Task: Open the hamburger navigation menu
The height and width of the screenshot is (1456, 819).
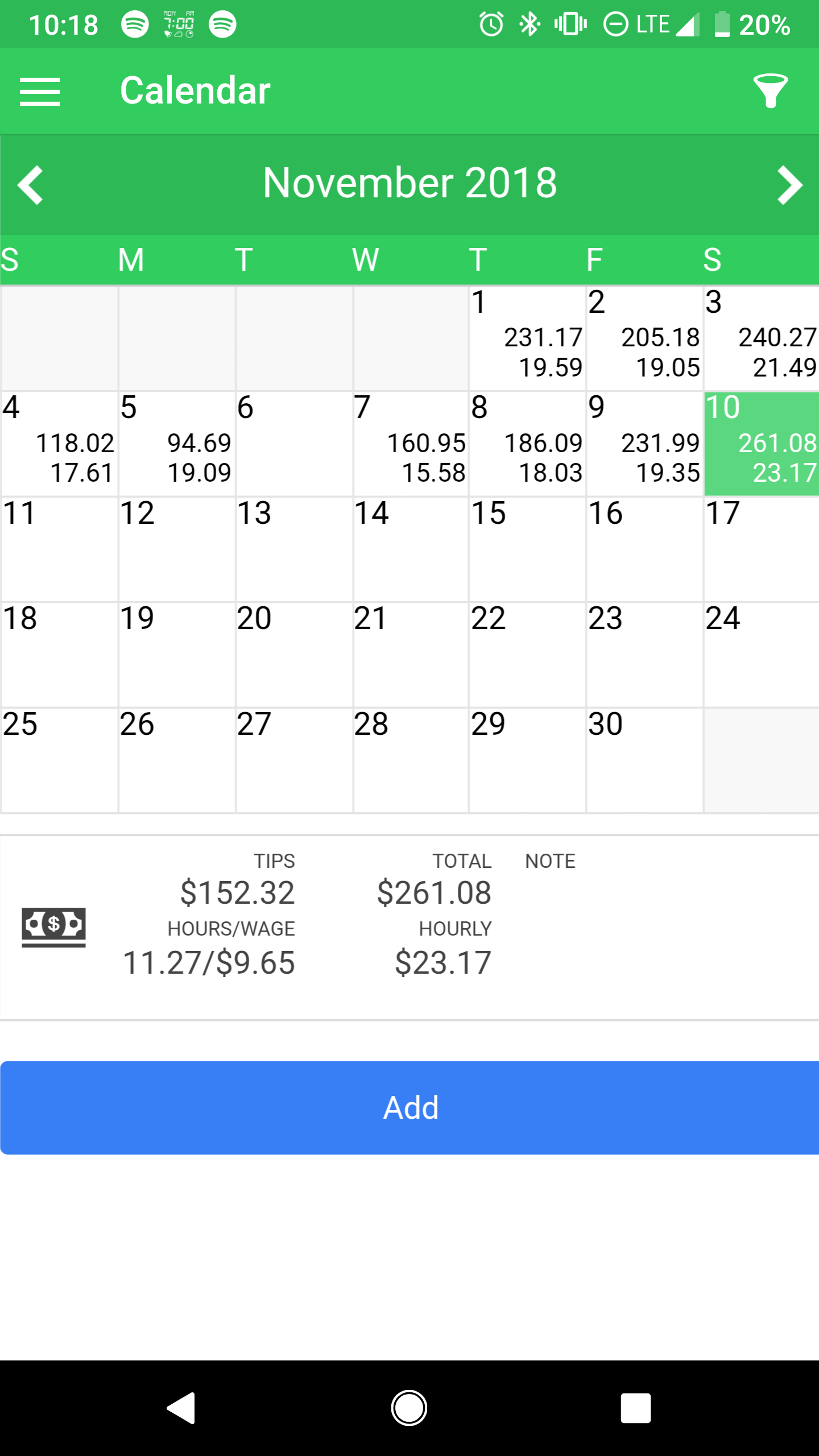Action: [x=40, y=91]
